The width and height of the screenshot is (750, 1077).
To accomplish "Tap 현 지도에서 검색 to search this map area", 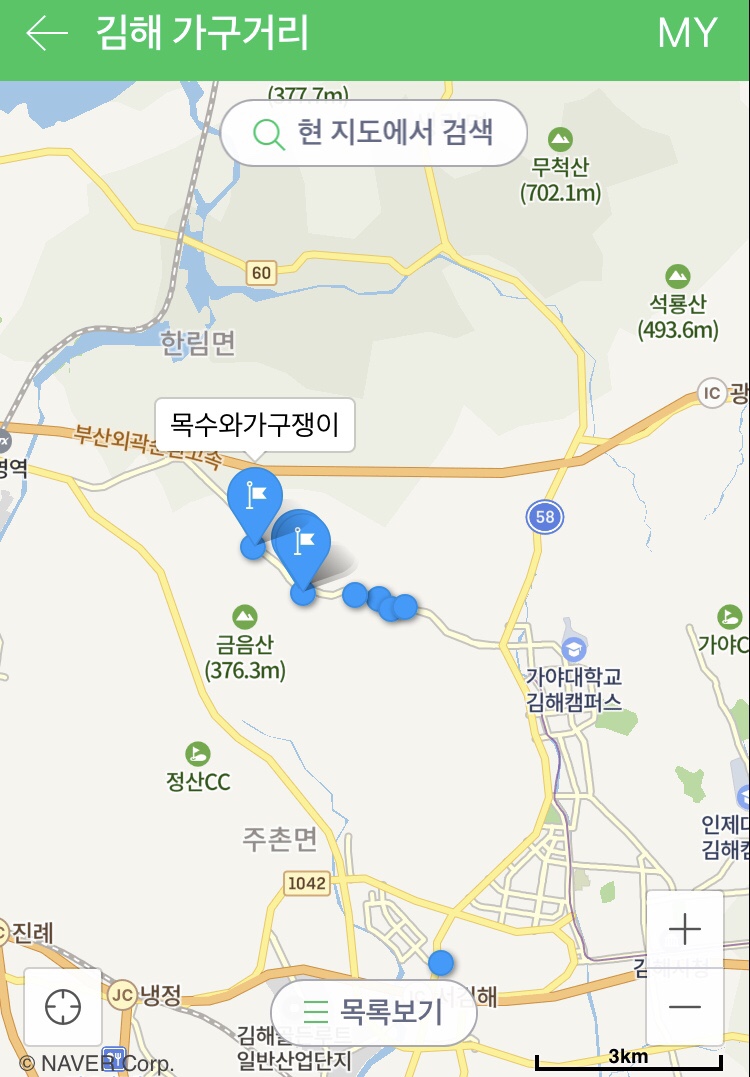I will (374, 132).
